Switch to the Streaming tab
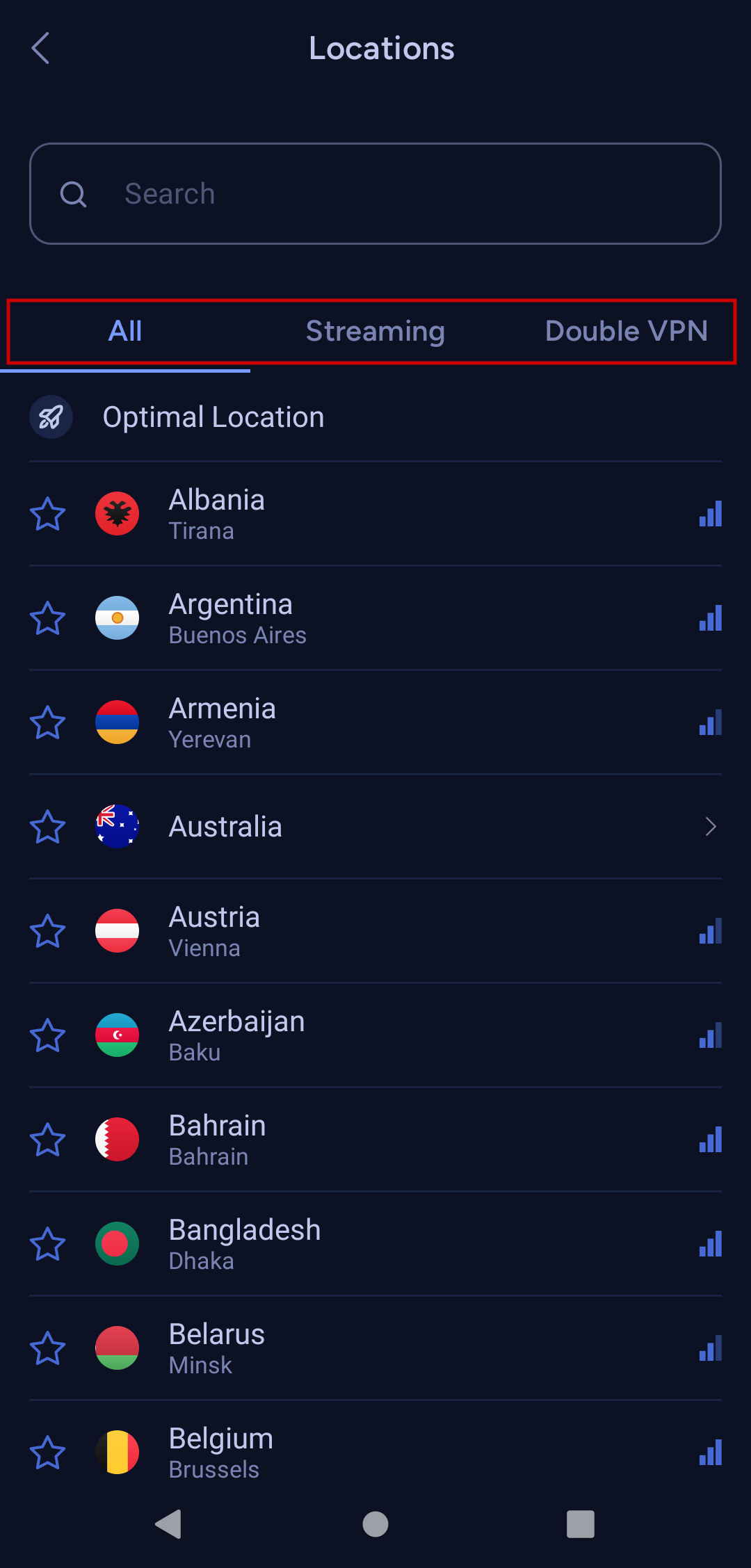The image size is (751, 1568). 375,331
